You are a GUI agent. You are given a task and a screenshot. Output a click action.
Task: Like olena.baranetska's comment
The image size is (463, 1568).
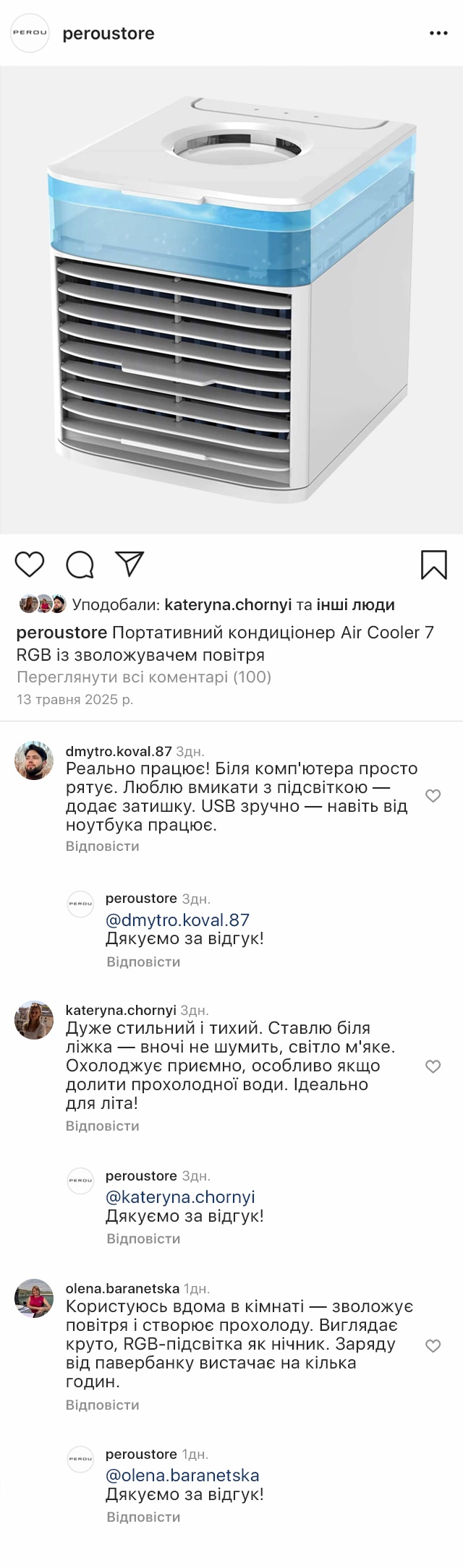(433, 1345)
